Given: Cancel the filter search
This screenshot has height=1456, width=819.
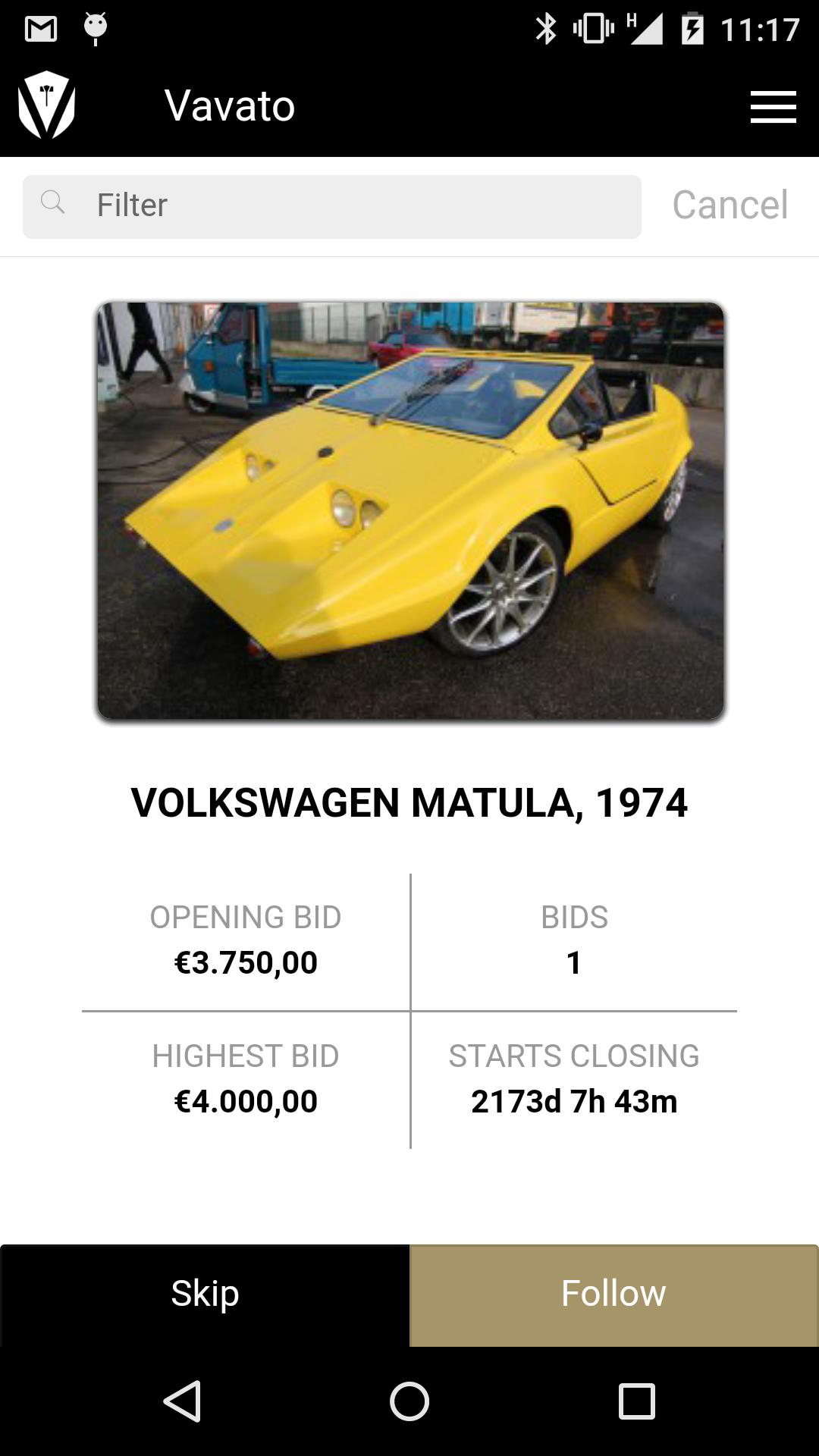Looking at the screenshot, I should coord(730,205).
